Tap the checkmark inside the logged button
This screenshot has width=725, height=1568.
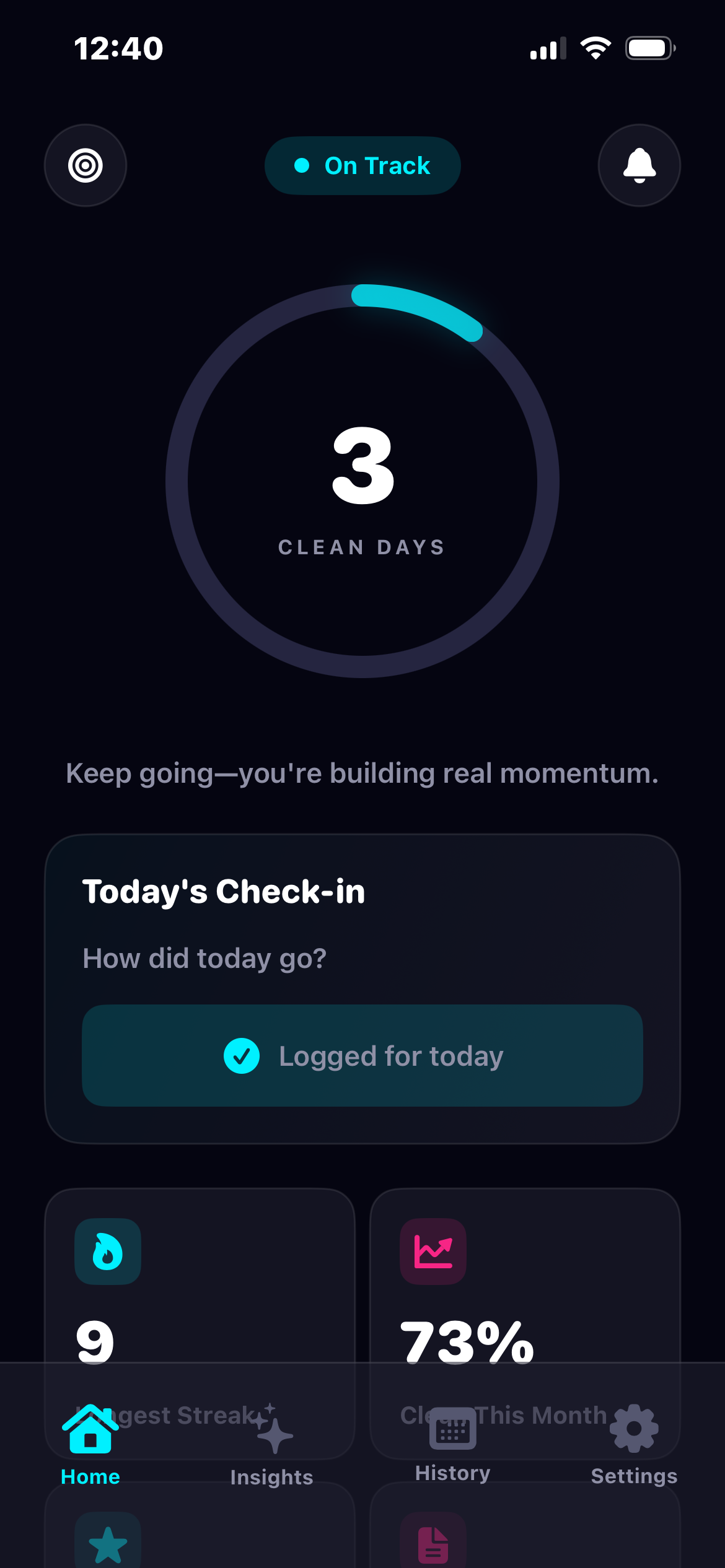pos(240,1055)
